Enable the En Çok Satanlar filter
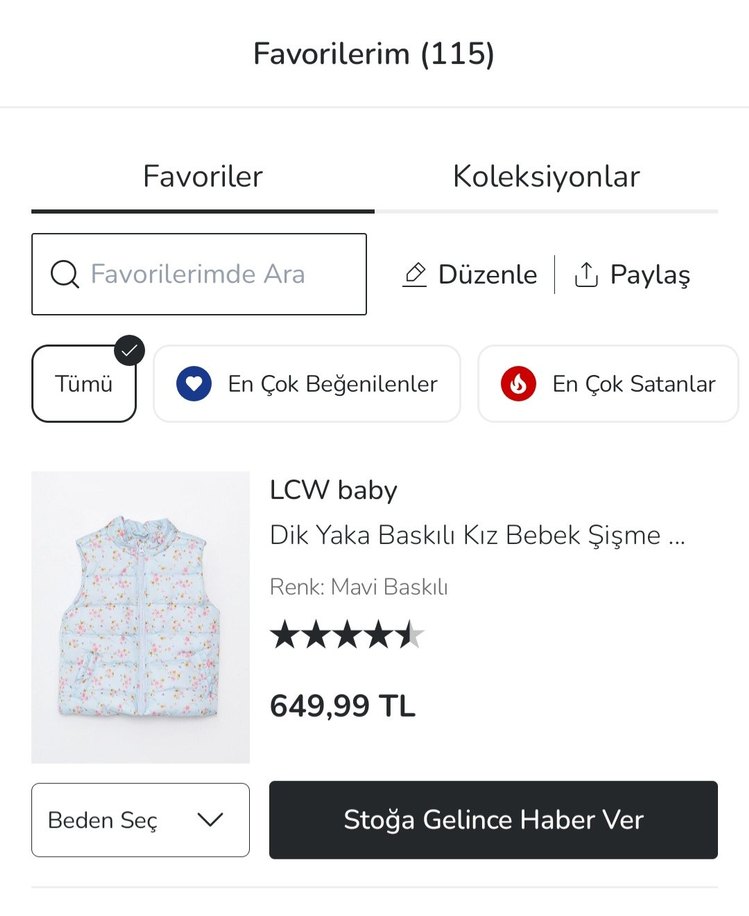 coord(607,384)
